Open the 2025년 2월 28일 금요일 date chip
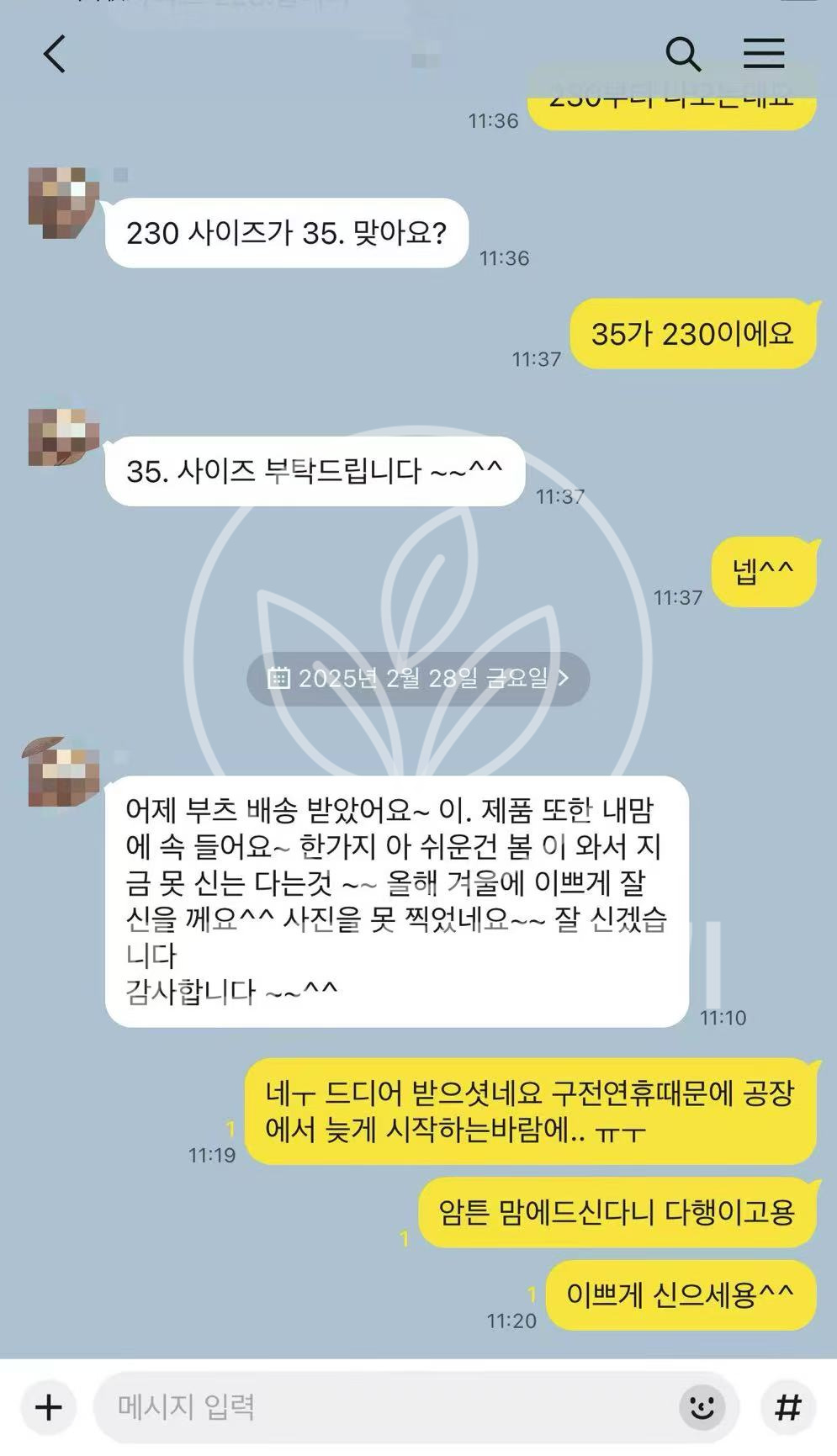837x1456 pixels. (x=418, y=678)
